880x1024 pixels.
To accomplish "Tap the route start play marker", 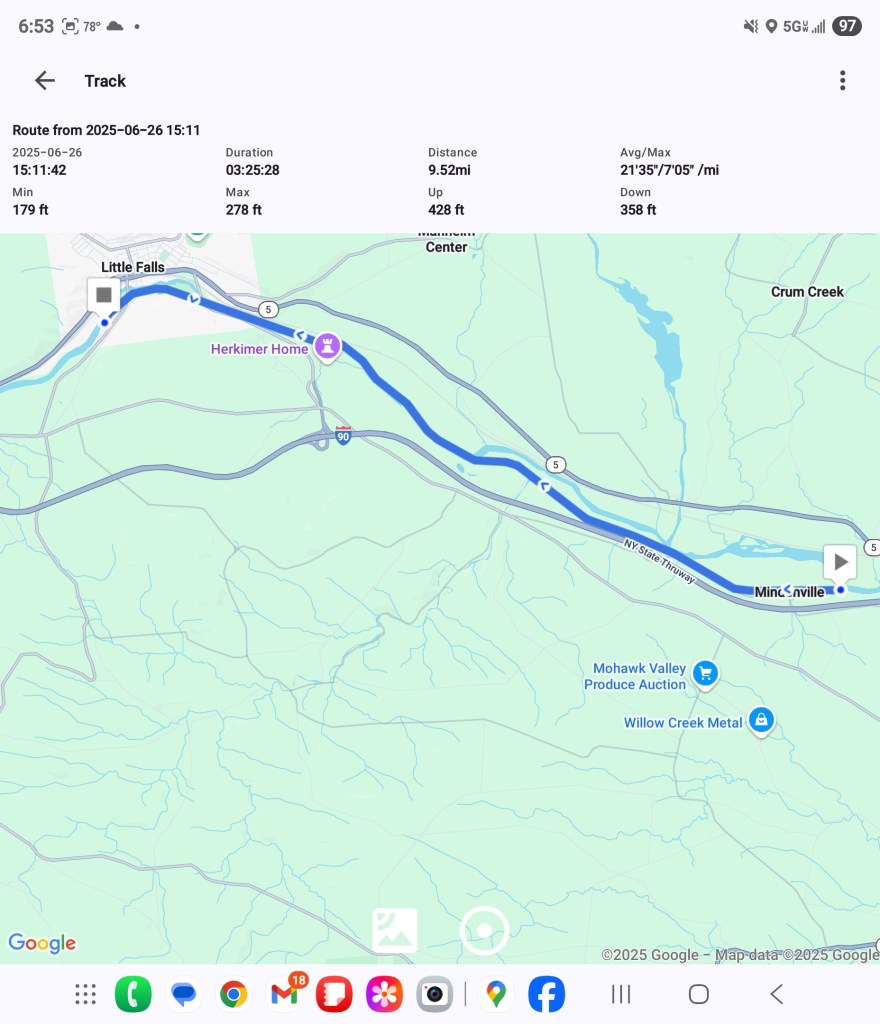I will pyautogui.click(x=840, y=562).
